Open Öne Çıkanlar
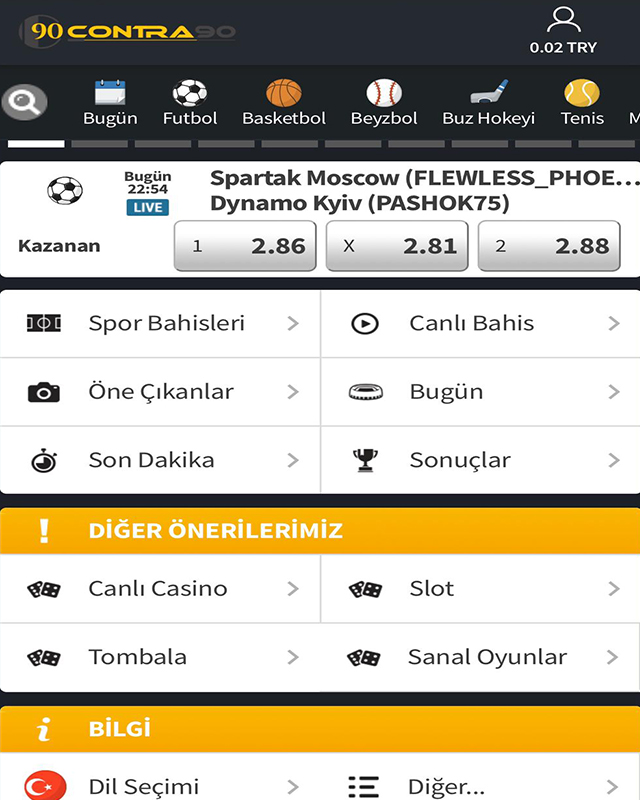Viewport: 640px width, 800px height. (160, 392)
